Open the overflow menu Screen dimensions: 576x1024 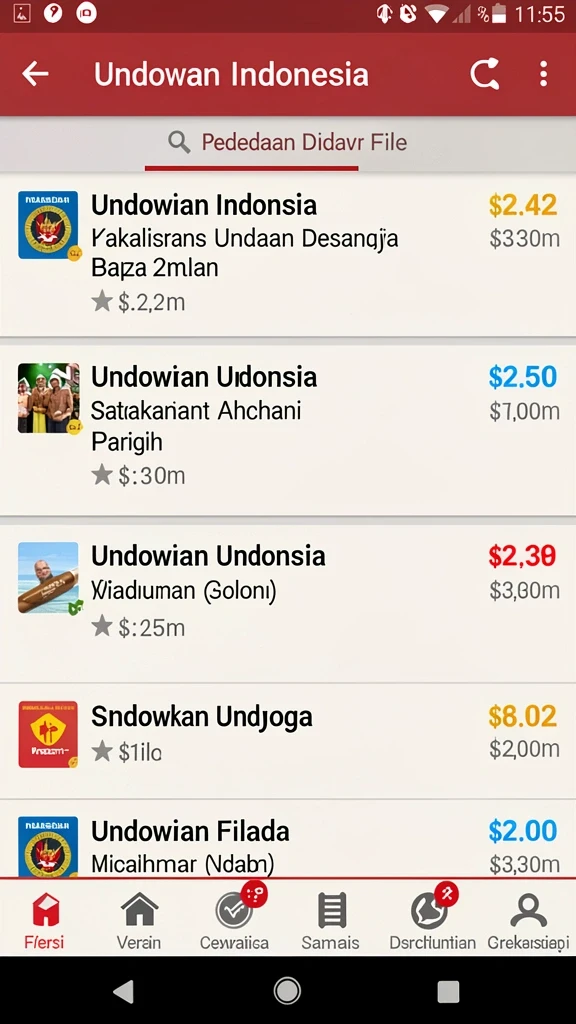pos(543,74)
